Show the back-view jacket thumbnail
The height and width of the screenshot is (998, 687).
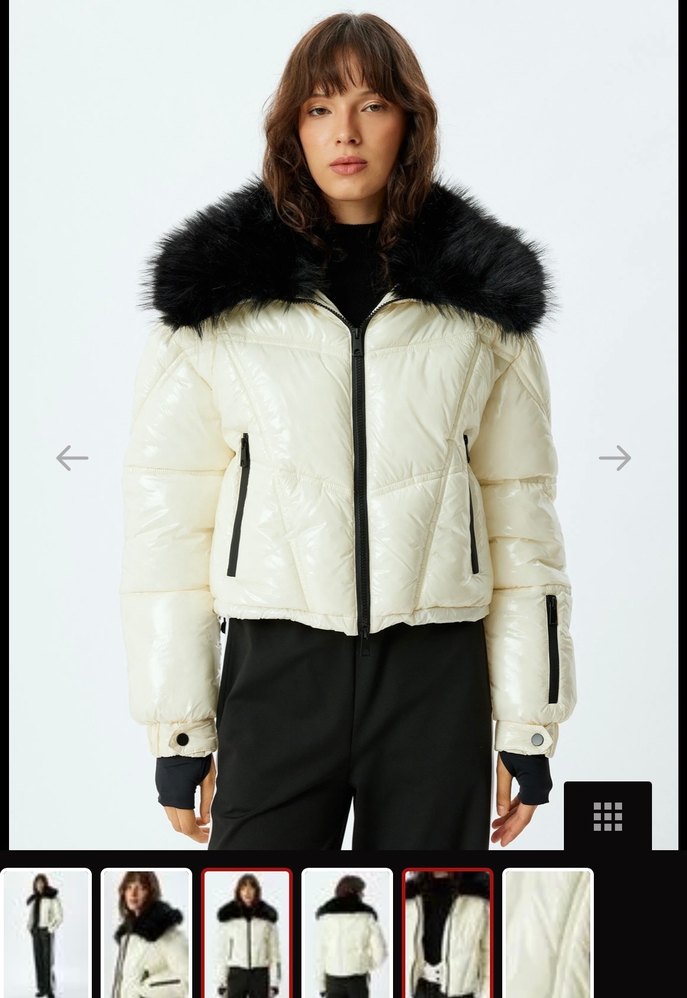pyautogui.click(x=347, y=932)
